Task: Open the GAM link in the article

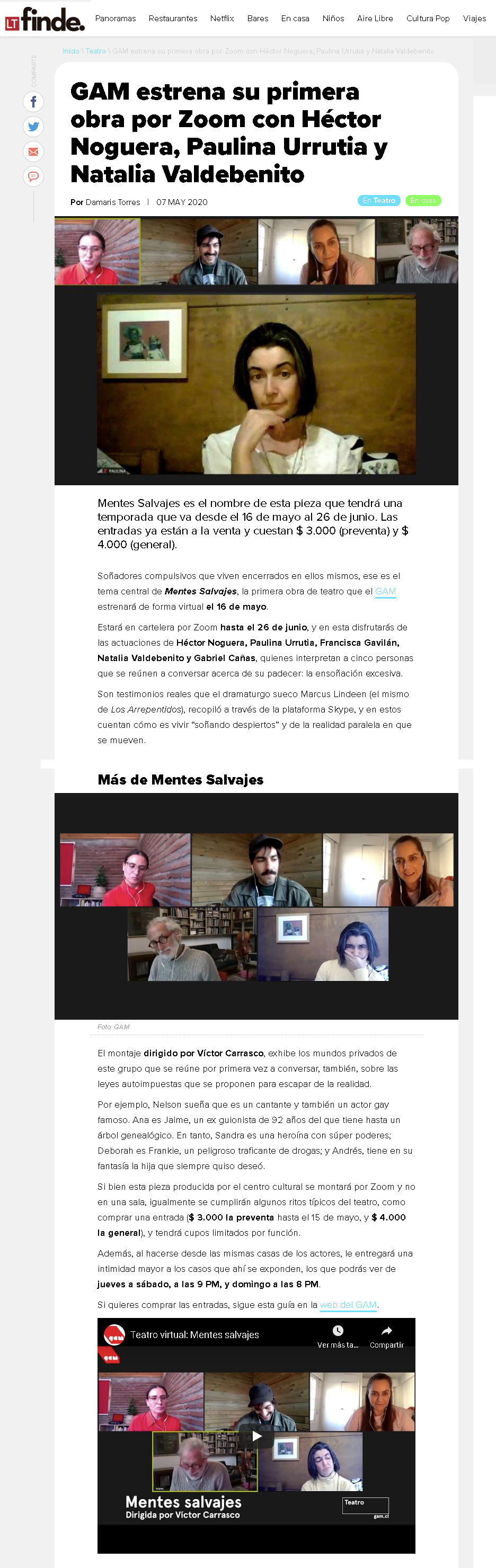Action: 385,591
